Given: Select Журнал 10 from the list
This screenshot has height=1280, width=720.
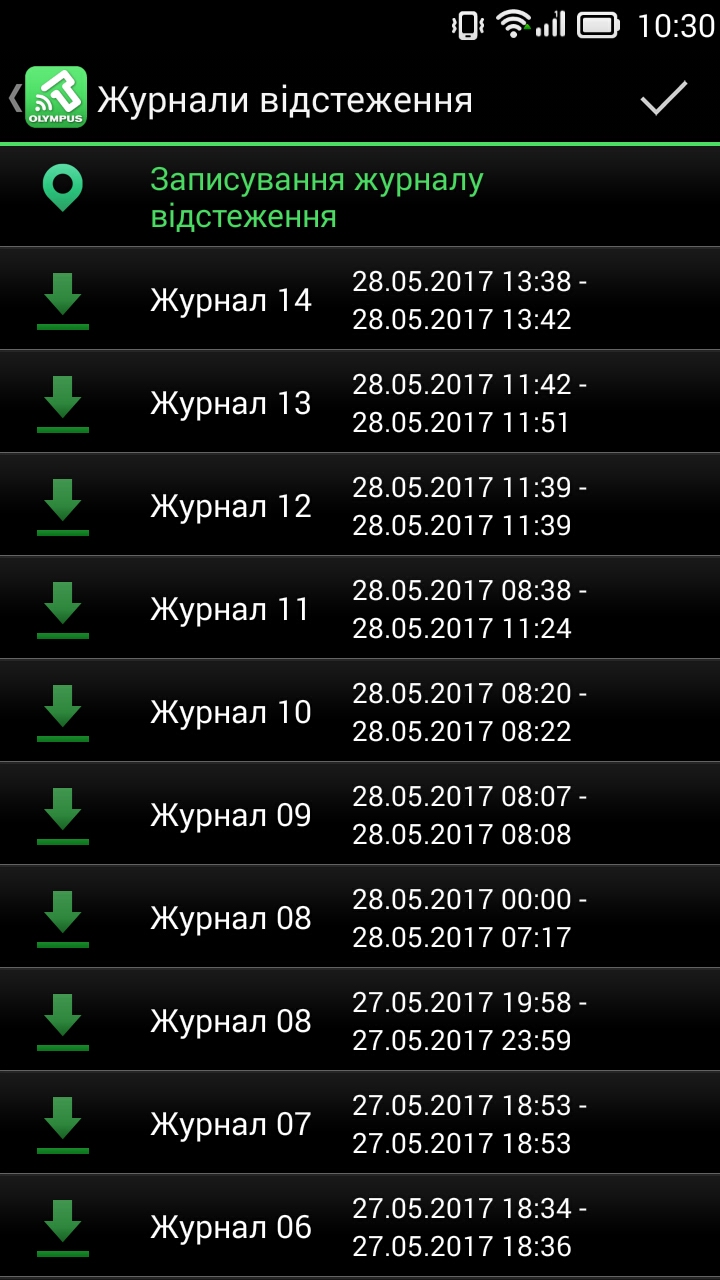Looking at the screenshot, I should click(360, 711).
